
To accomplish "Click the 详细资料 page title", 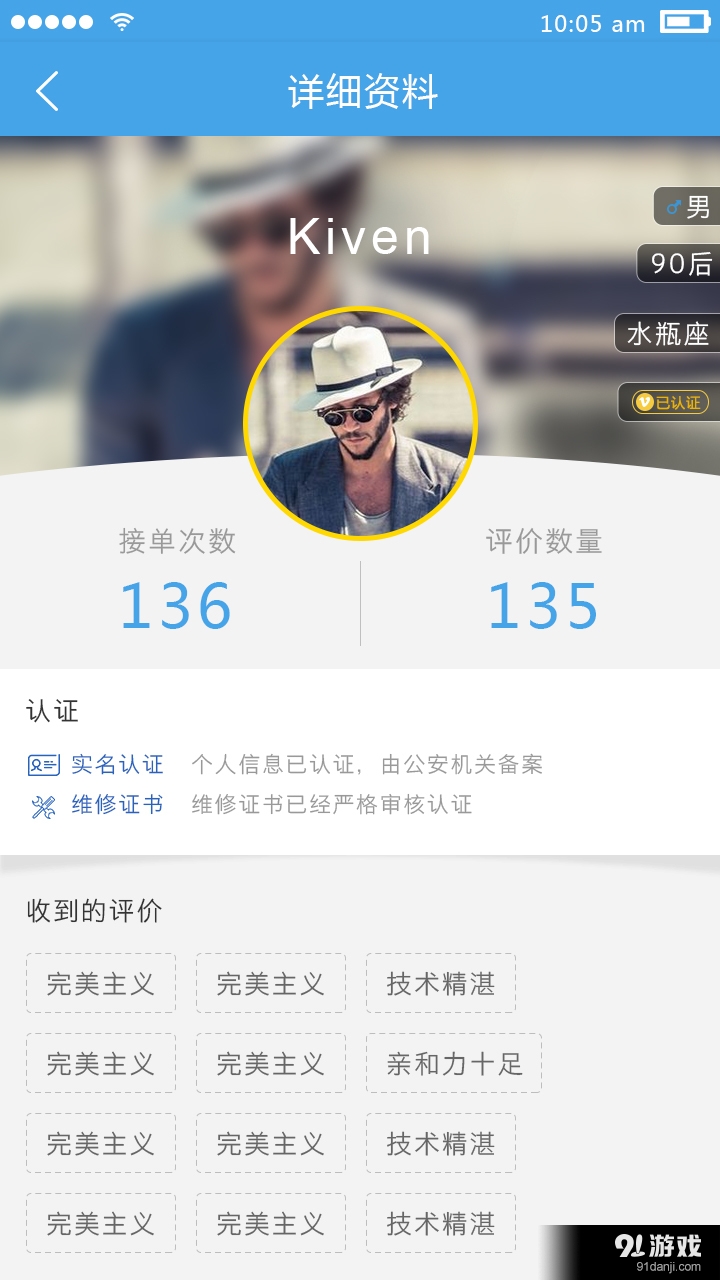I will click(x=360, y=90).
